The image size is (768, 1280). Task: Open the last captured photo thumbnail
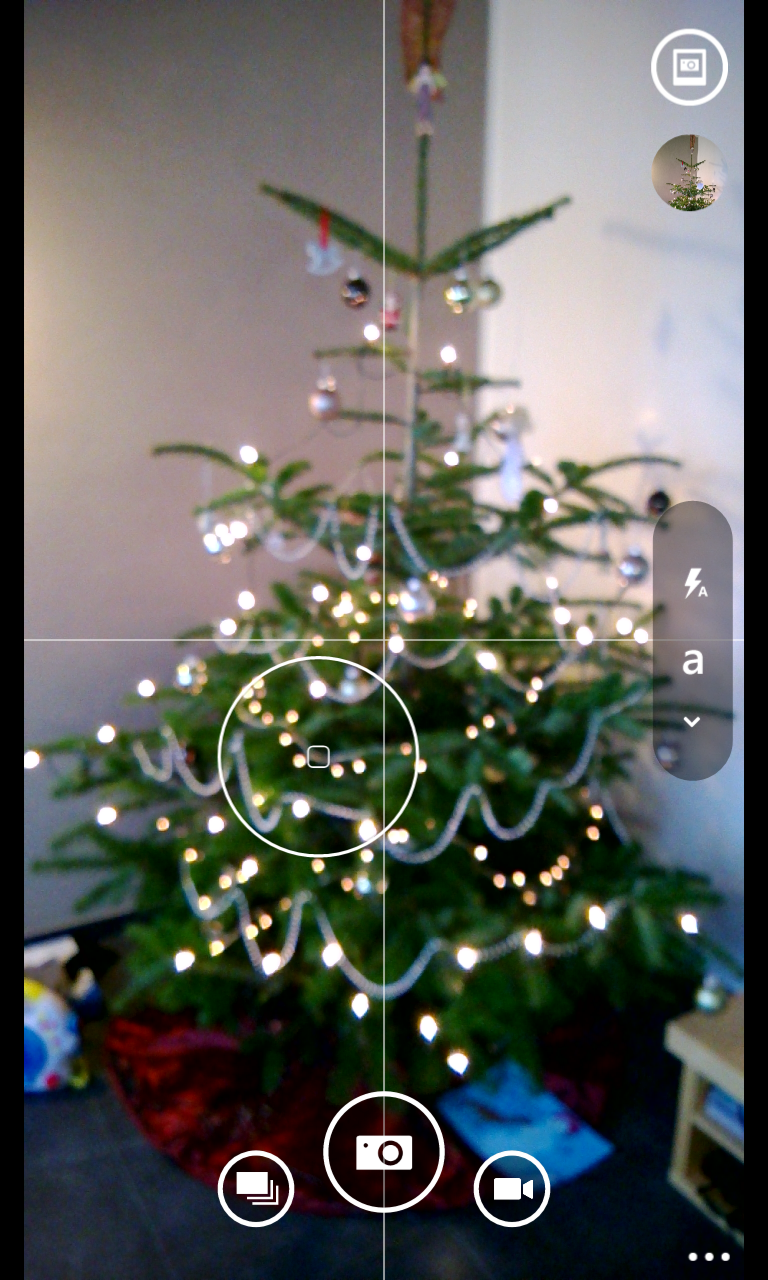689,172
